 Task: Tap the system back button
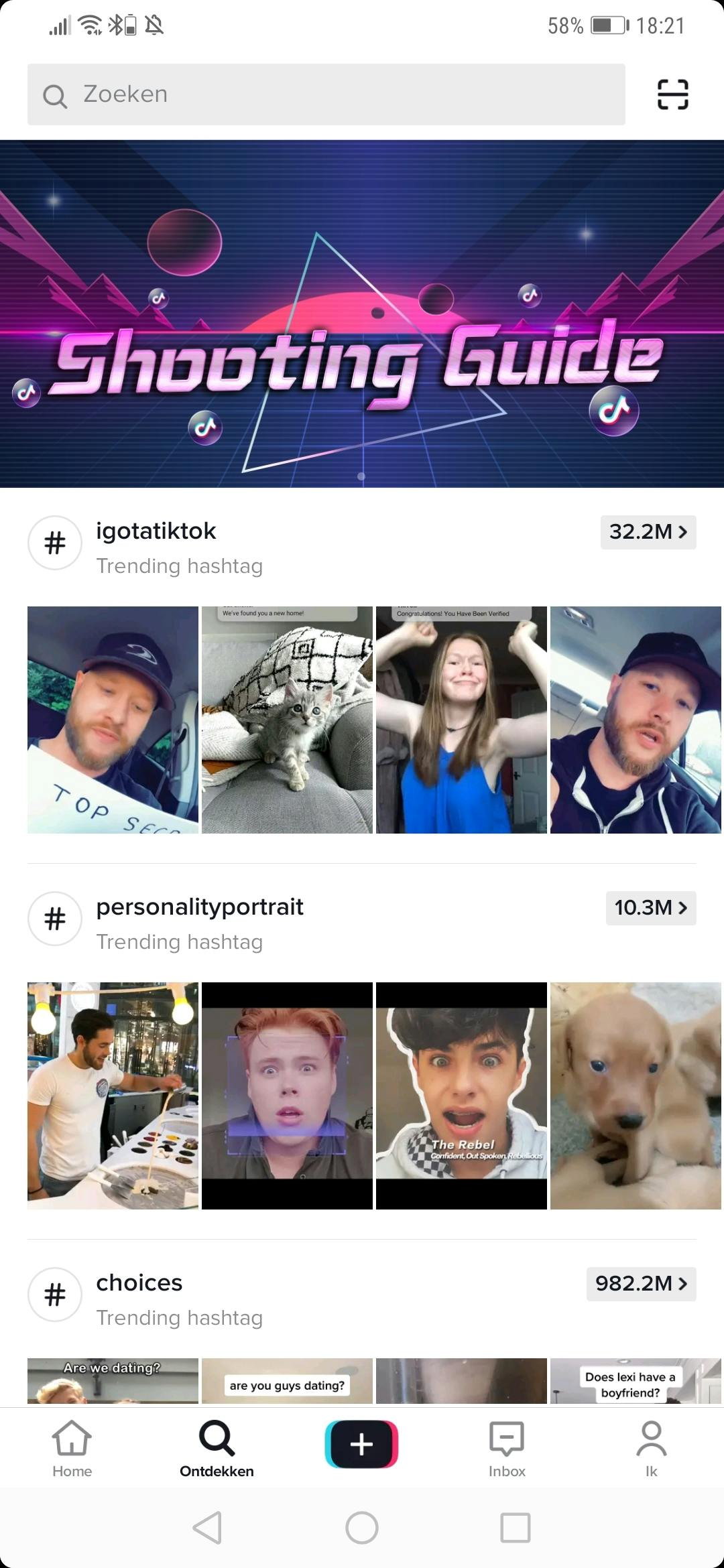tap(207, 1528)
